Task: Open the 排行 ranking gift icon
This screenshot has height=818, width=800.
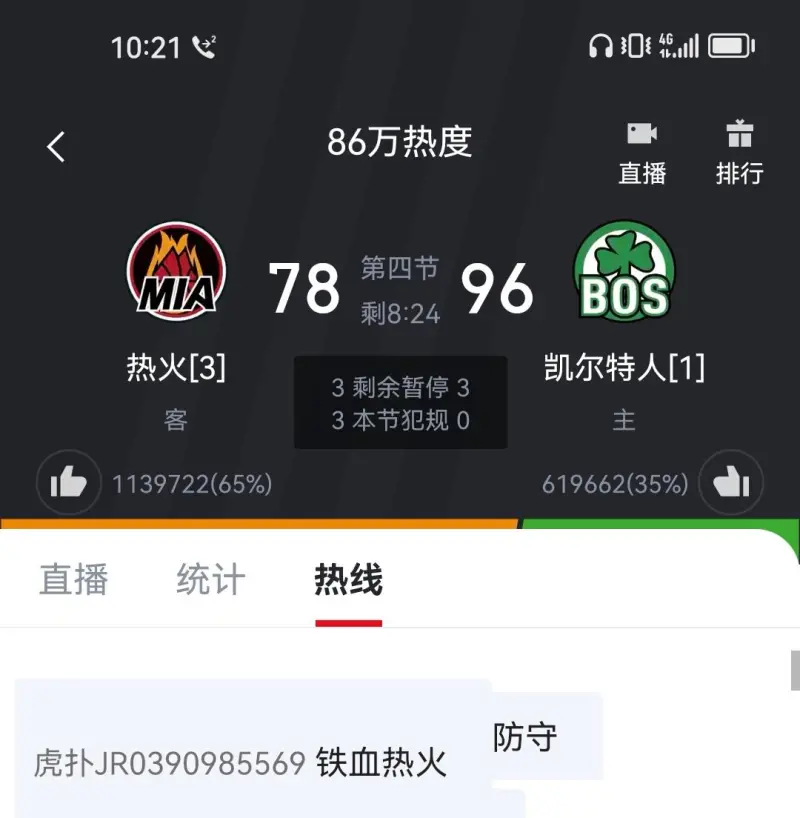Action: 739,153
